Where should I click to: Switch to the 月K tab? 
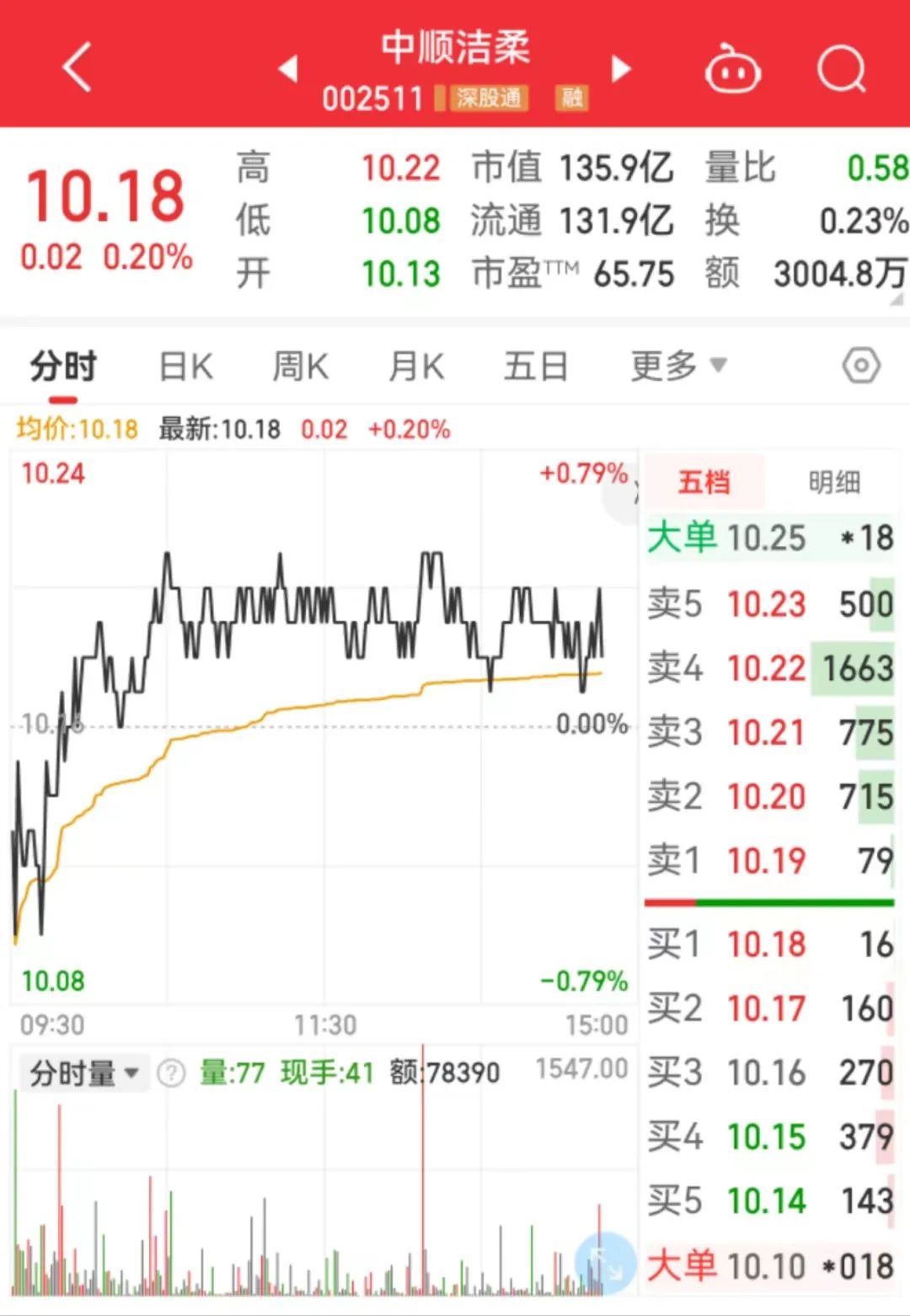[416, 368]
